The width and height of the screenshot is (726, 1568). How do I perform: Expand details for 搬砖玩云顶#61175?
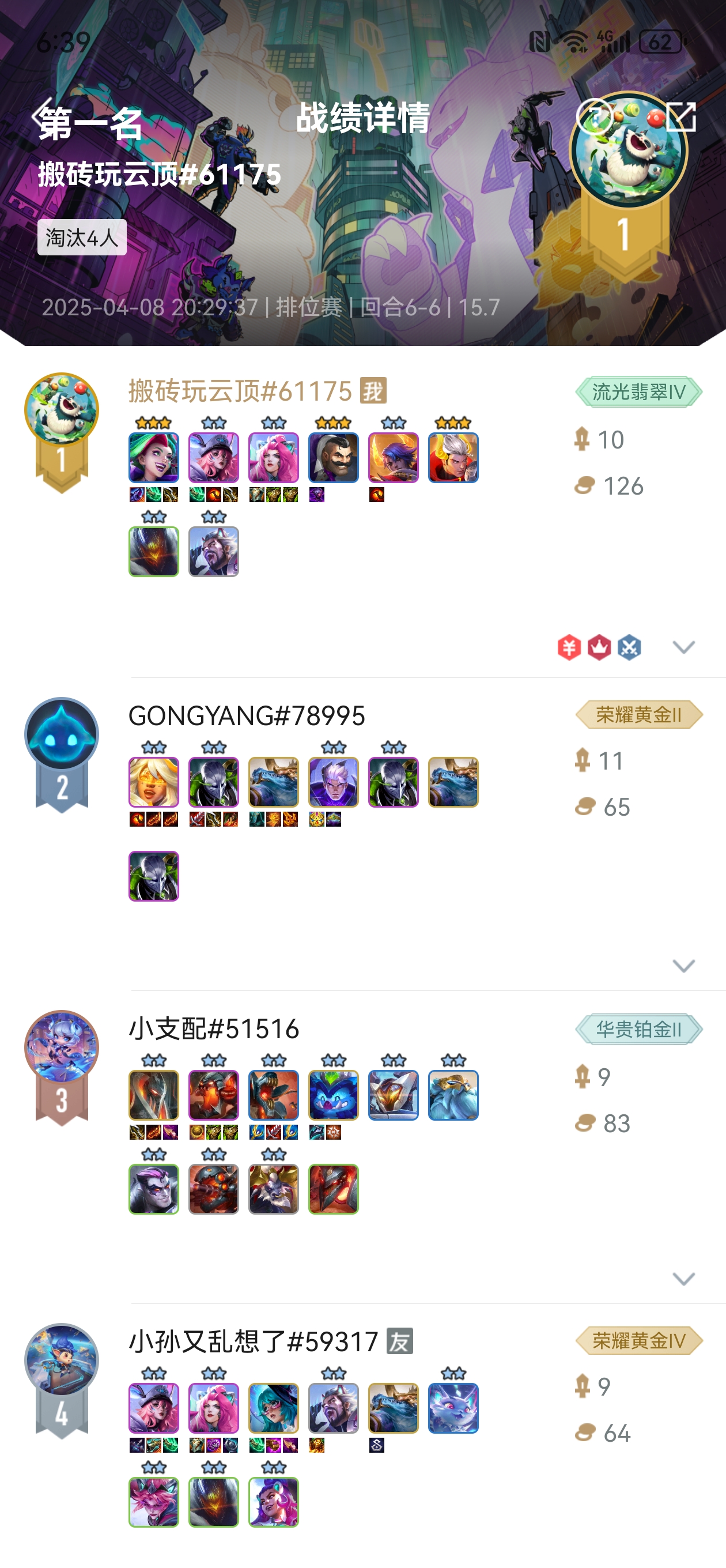(x=683, y=646)
